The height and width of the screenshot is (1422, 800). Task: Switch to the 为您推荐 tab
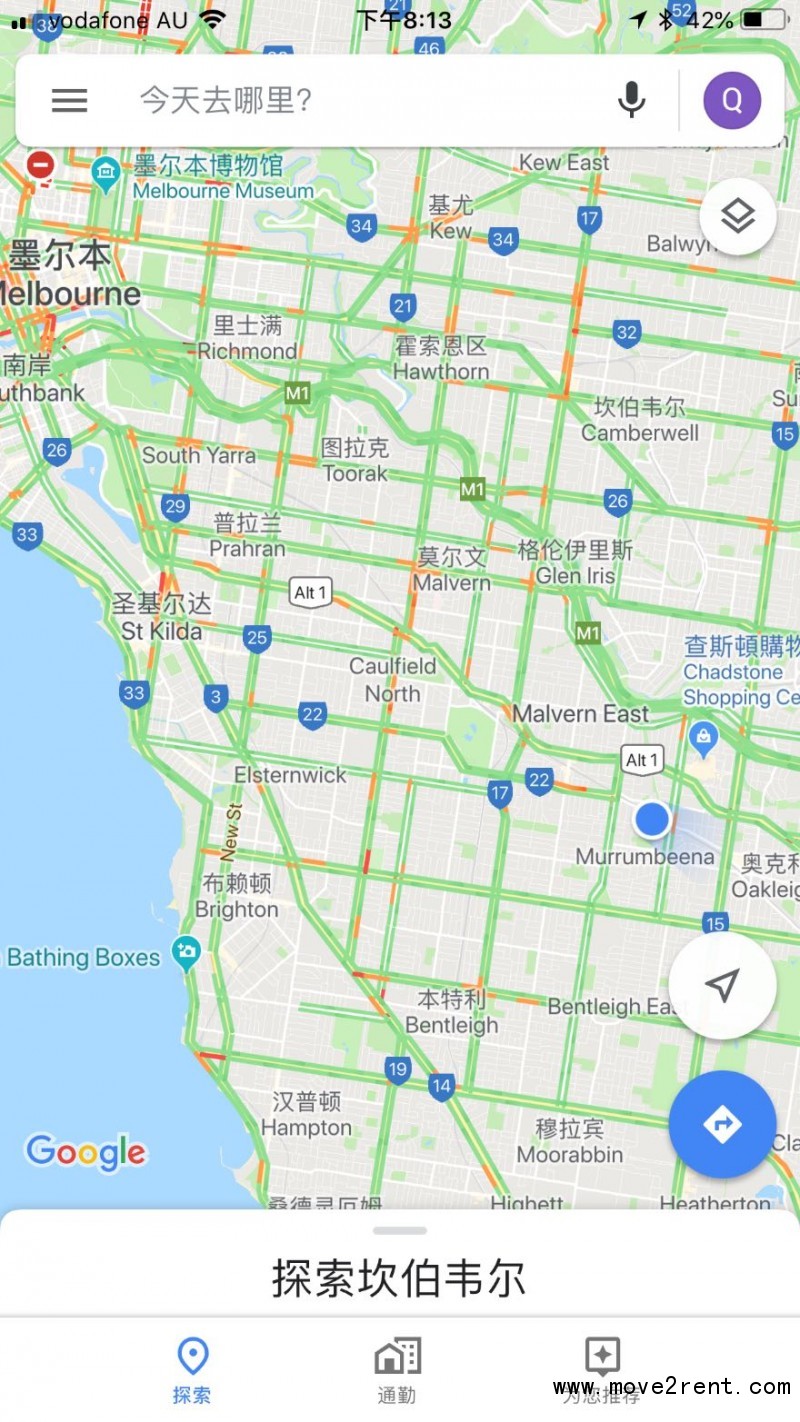click(x=602, y=1371)
